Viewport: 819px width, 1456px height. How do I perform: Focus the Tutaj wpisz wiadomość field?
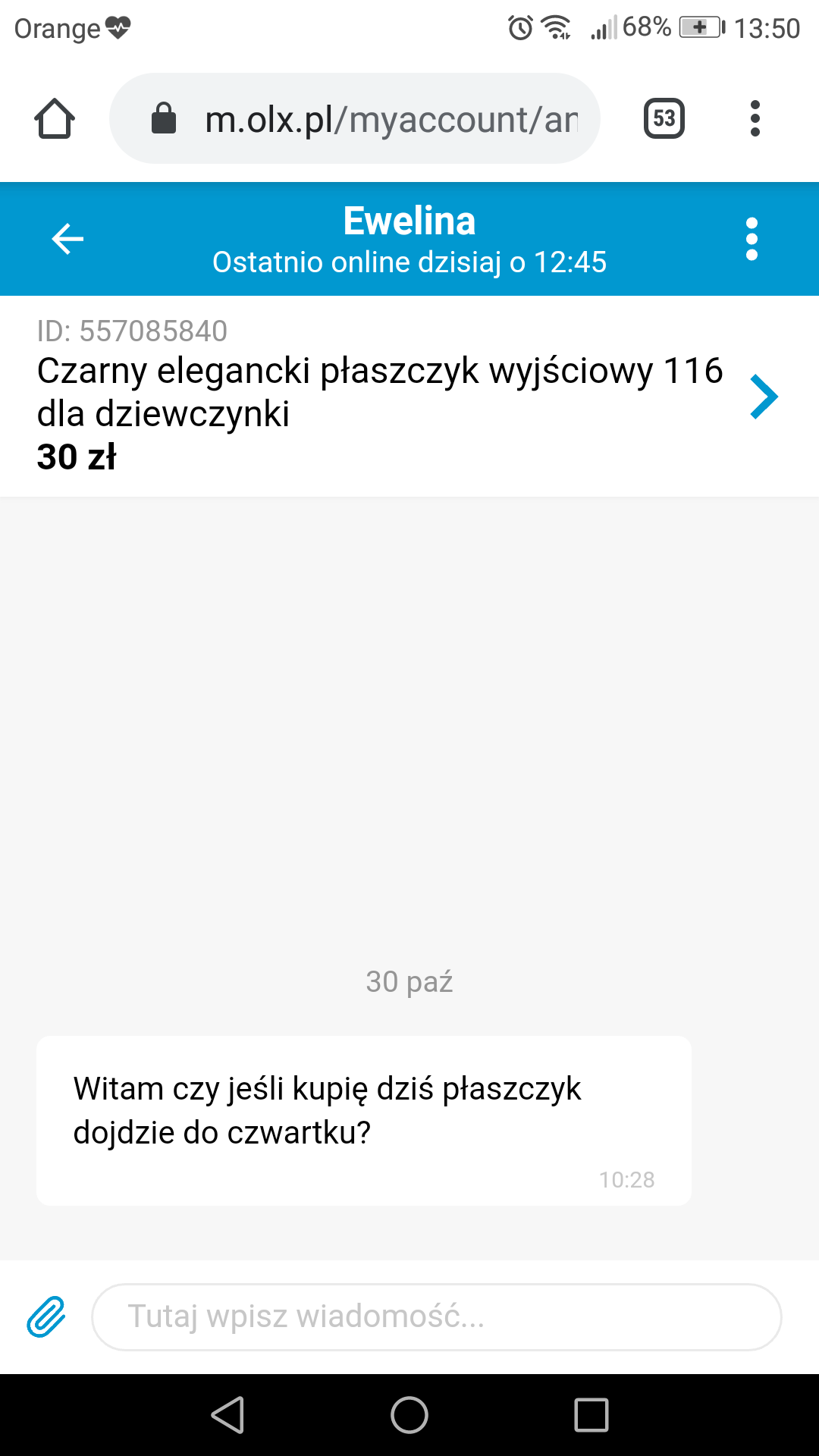pyautogui.click(x=437, y=1316)
